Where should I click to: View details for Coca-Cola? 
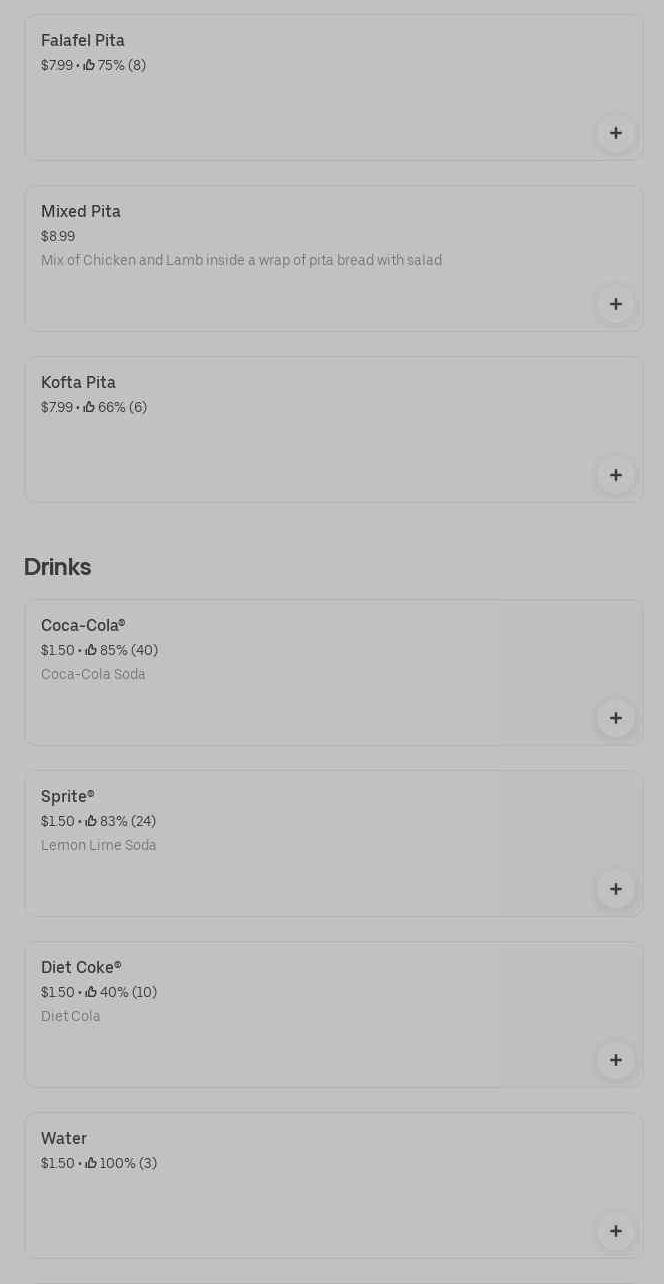[300, 672]
